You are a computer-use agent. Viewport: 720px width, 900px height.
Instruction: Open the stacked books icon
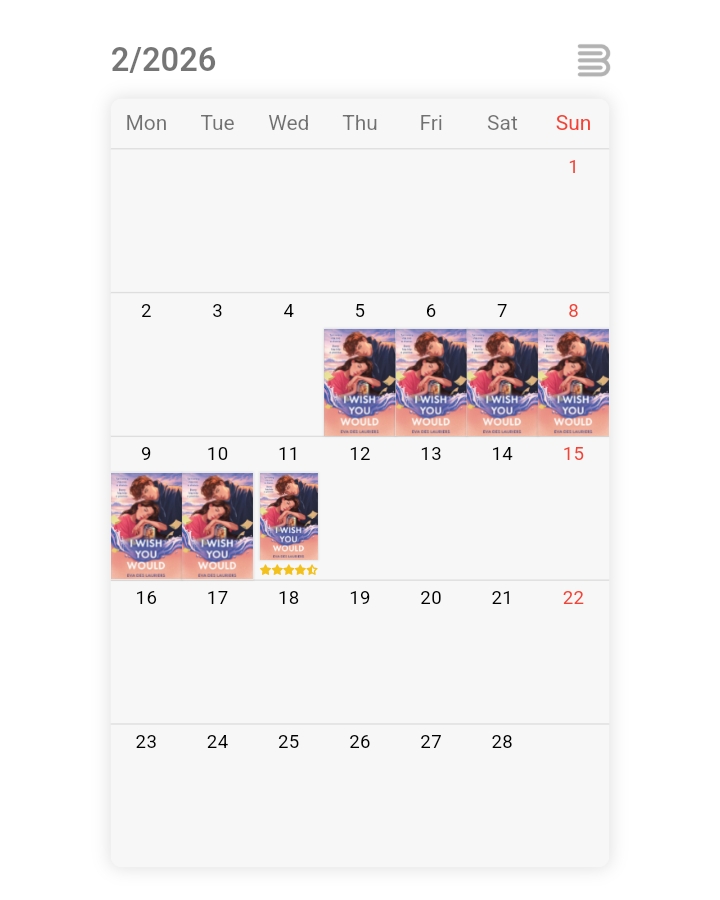[593, 61]
